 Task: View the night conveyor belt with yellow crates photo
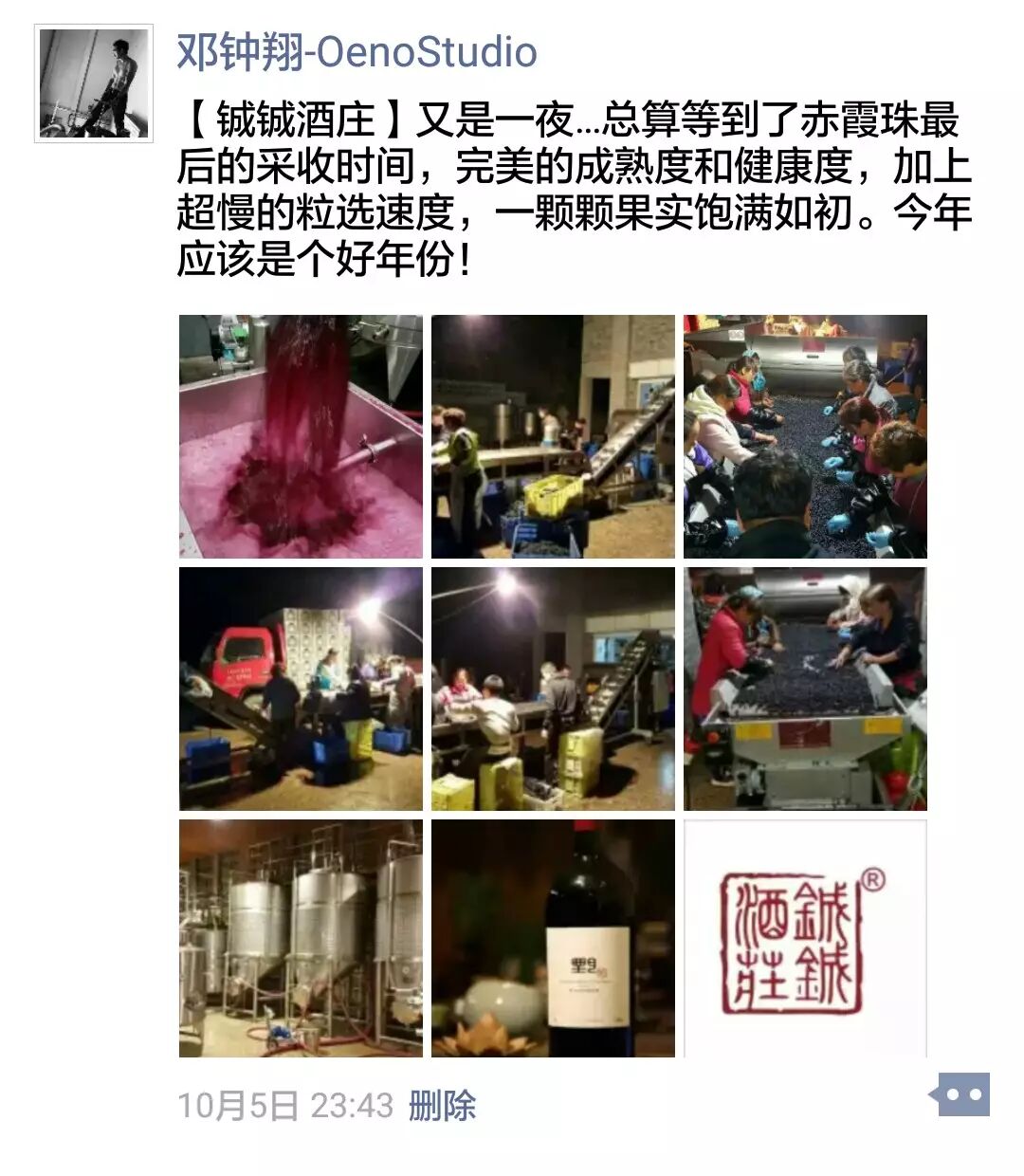coord(553,436)
